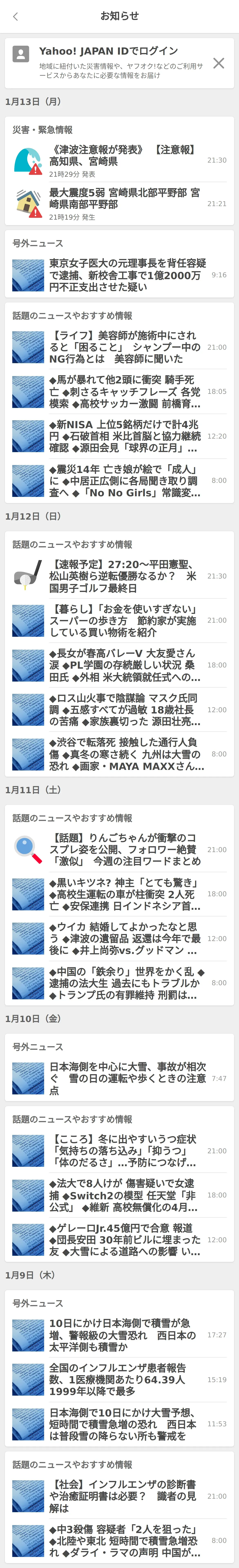Go back from the お知らせ screen
Viewport: 239px width, 1568px height.
pyautogui.click(x=16, y=16)
